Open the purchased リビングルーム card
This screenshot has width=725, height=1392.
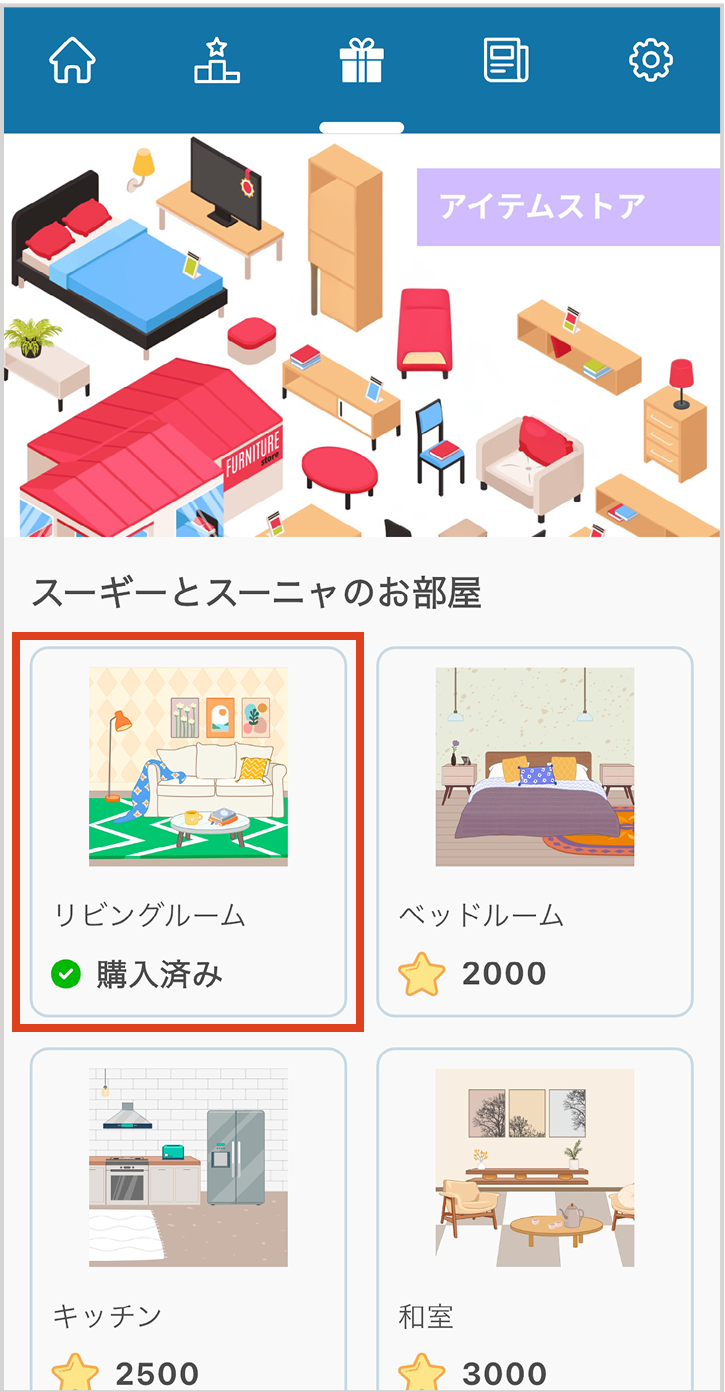pos(188,831)
